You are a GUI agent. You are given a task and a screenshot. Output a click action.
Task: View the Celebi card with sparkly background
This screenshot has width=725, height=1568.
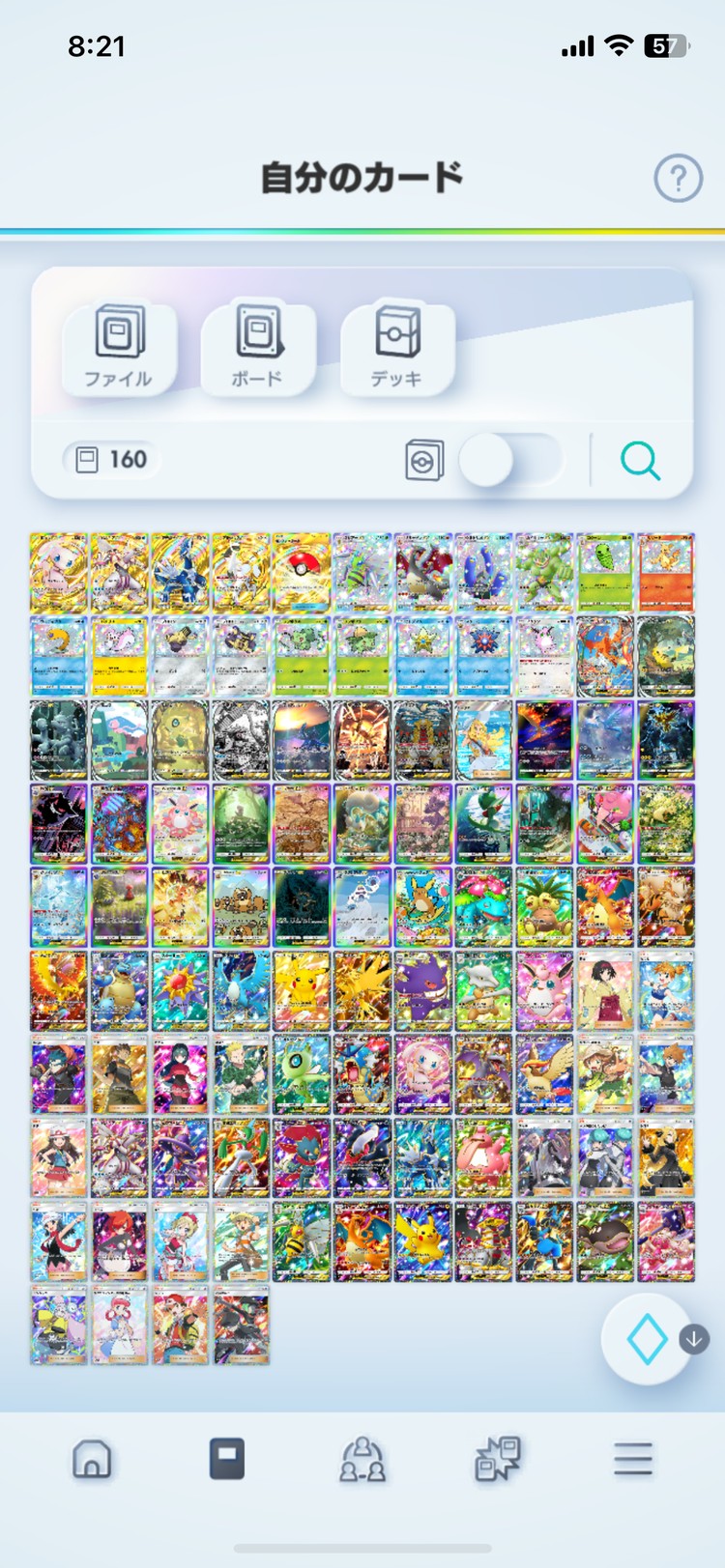(x=302, y=1074)
